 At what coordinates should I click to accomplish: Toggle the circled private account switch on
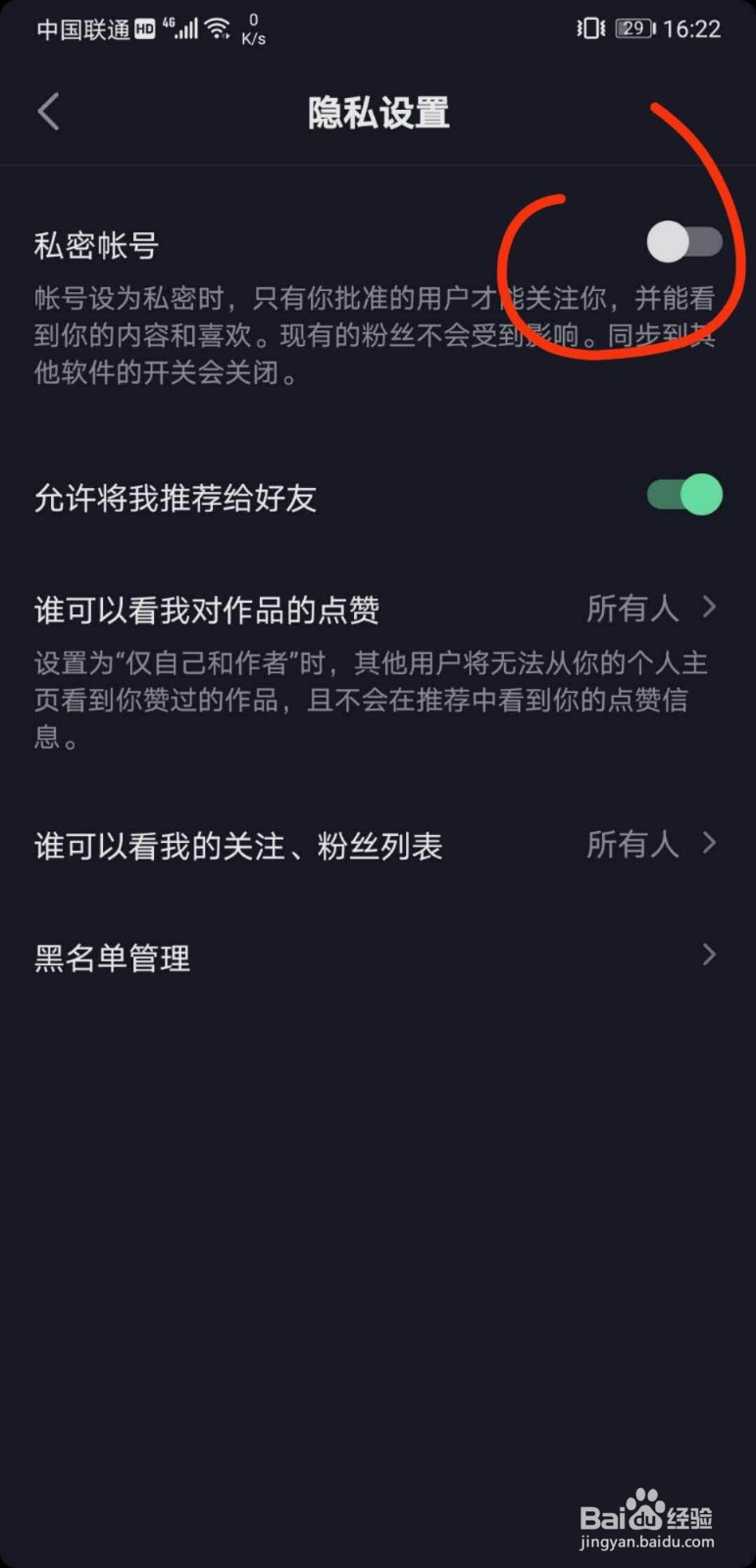click(x=684, y=240)
